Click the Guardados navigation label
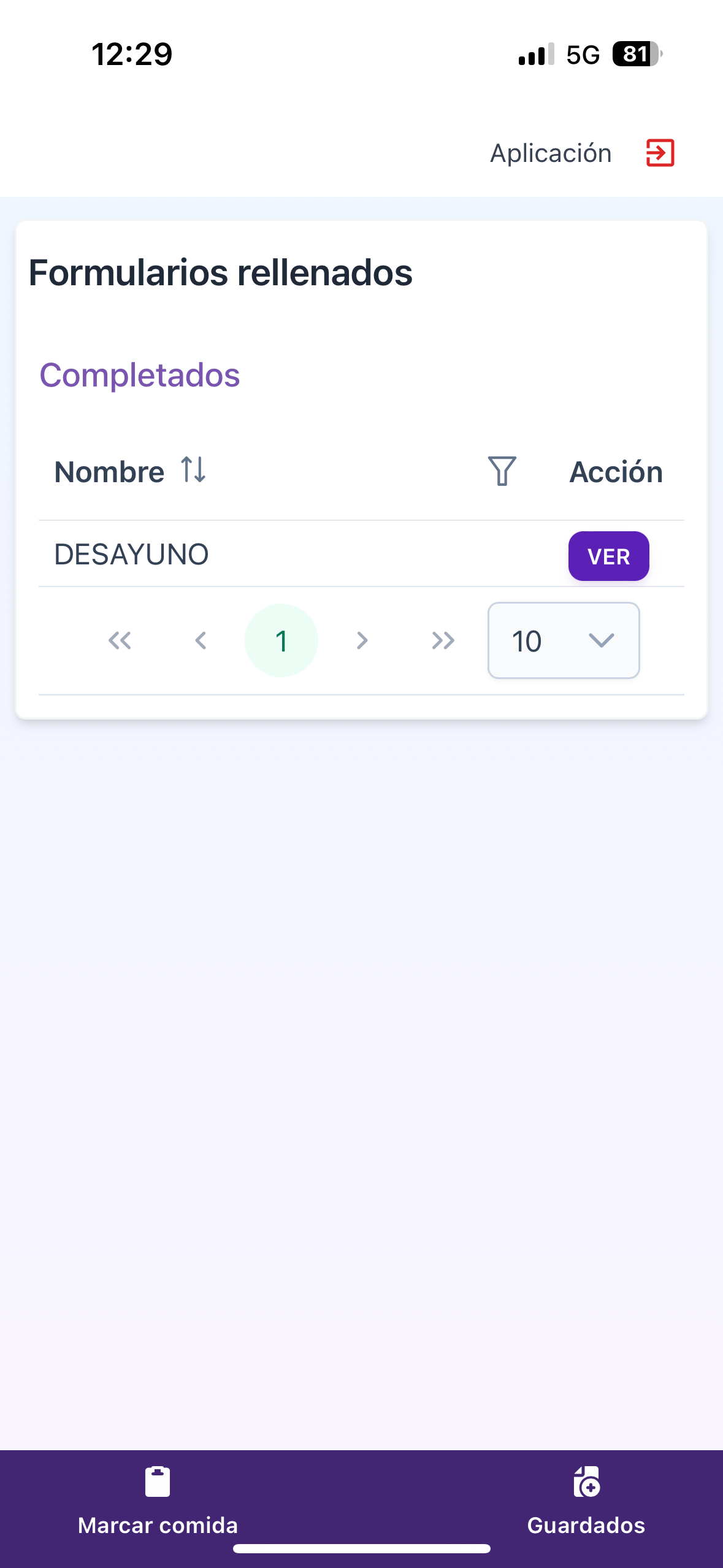This screenshot has width=723, height=1568. (x=586, y=1525)
